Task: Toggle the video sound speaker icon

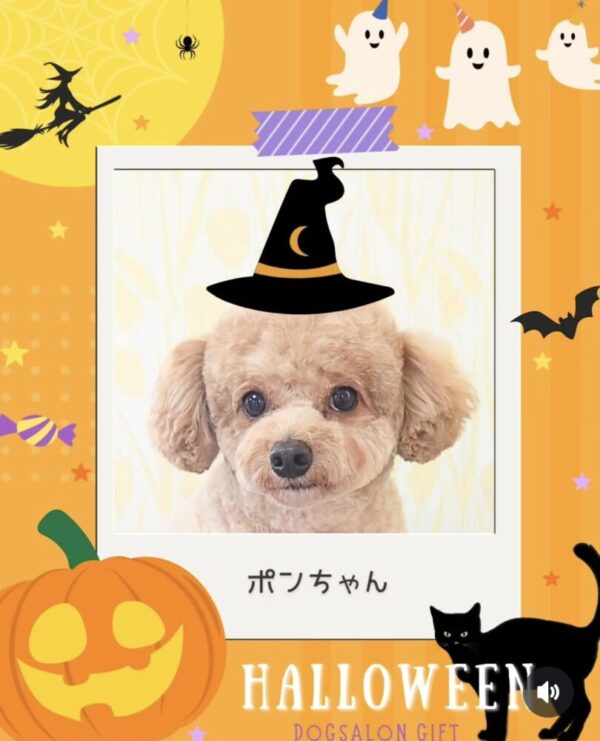Action: [x=548, y=691]
